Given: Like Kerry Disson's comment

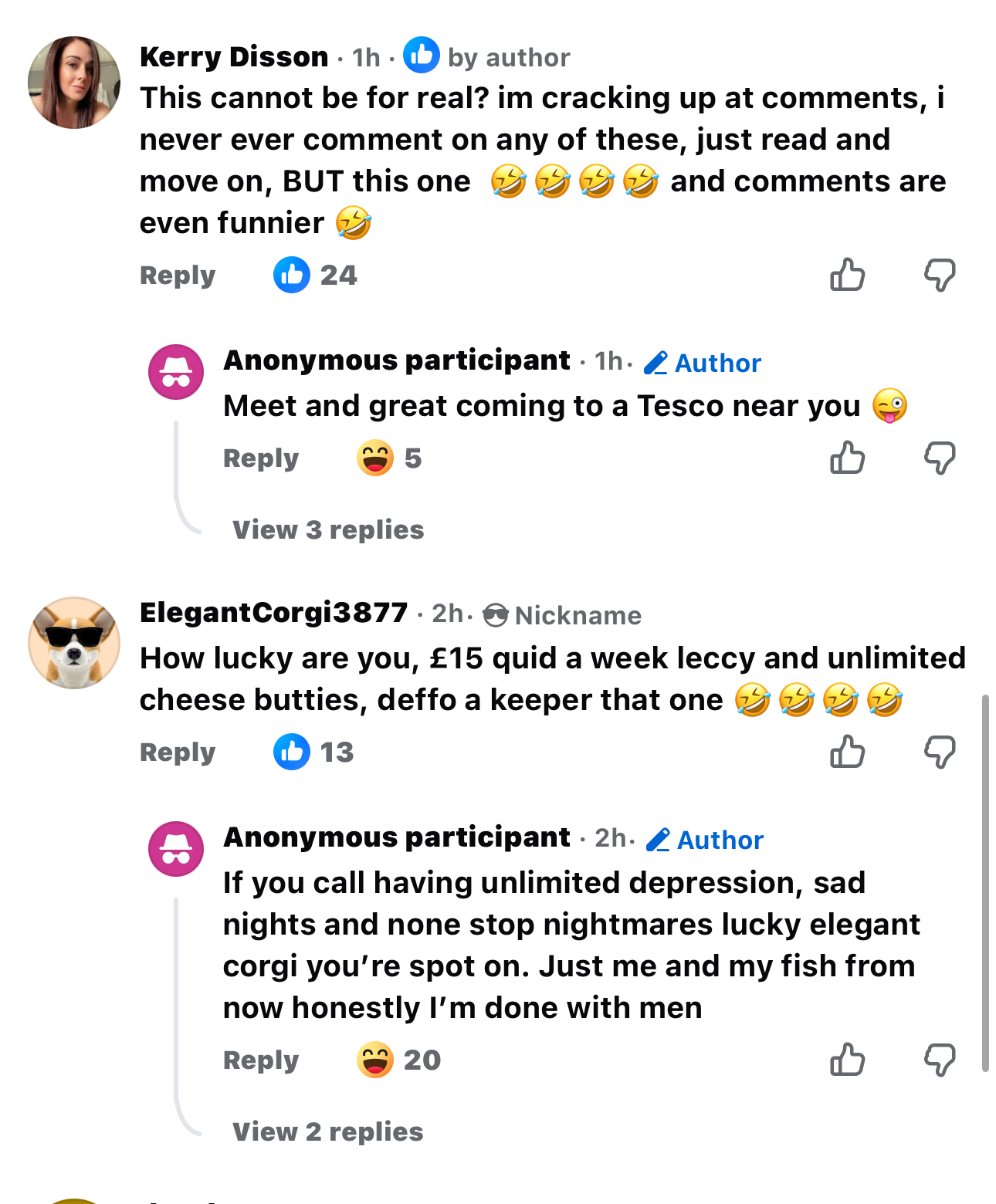Looking at the screenshot, I should click(847, 275).
